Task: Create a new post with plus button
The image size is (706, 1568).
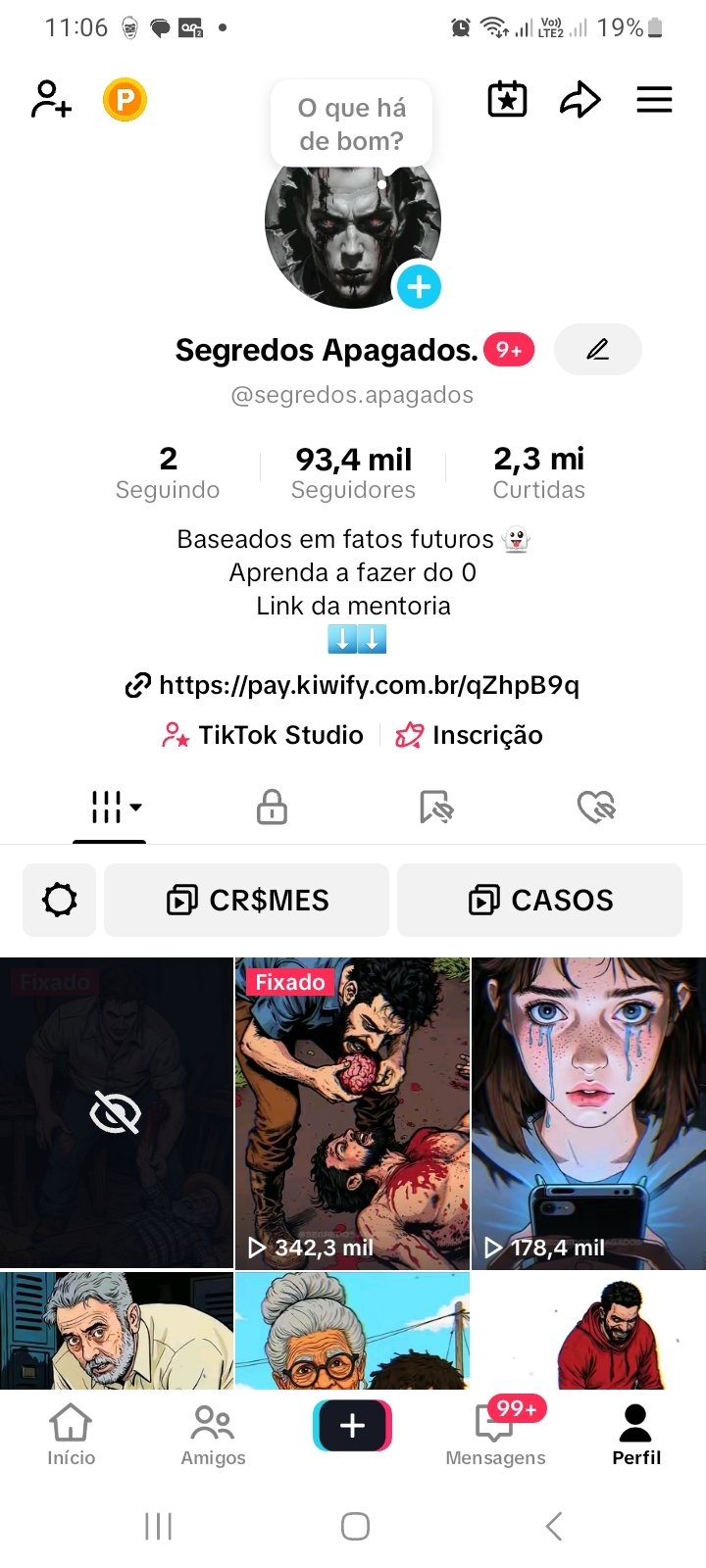Action: pyautogui.click(x=352, y=1425)
